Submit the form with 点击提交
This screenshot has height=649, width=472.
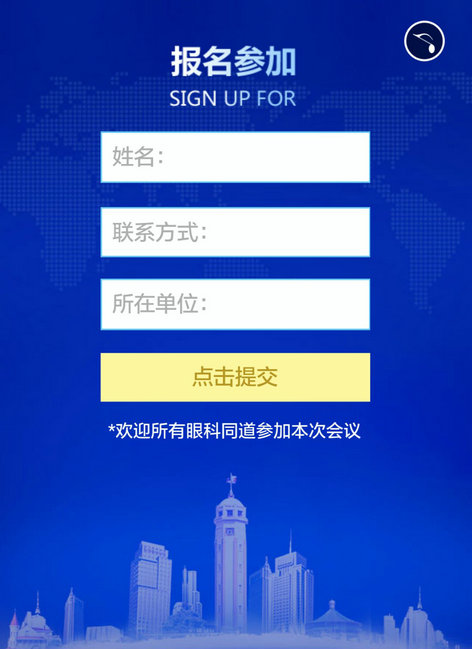pos(235,377)
